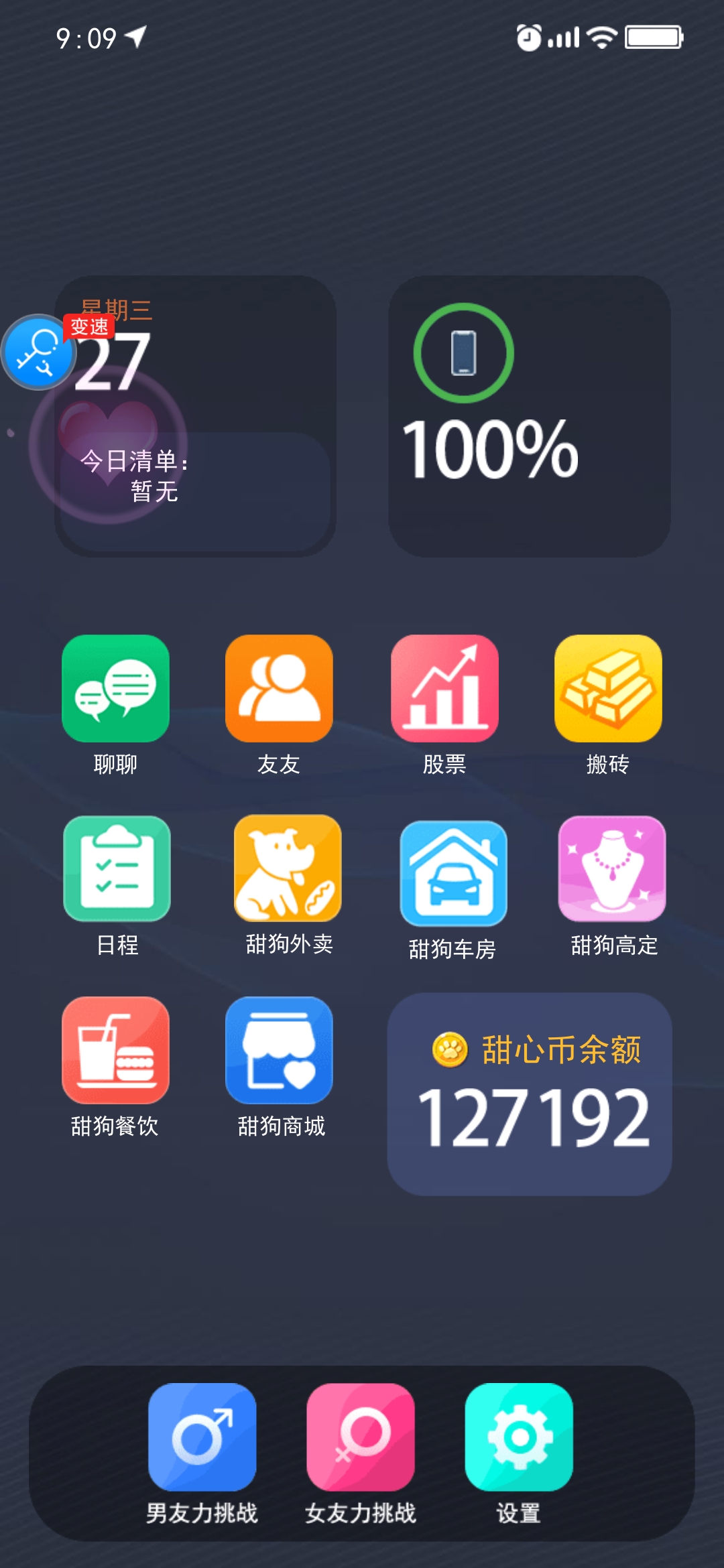724x1568 pixels.
Task: Open 设置 settings
Action: coord(519,1437)
